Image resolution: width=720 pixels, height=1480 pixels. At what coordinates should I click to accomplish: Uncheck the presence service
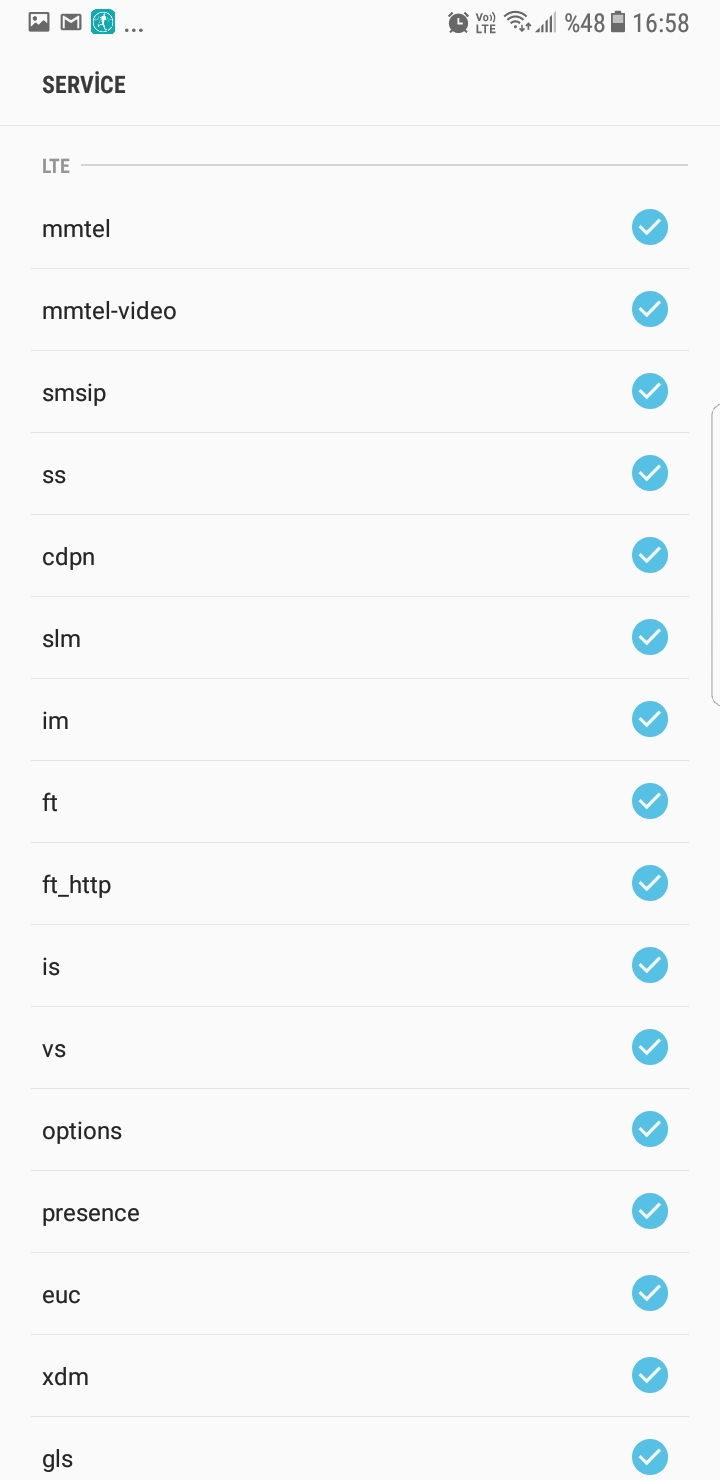pos(649,1212)
